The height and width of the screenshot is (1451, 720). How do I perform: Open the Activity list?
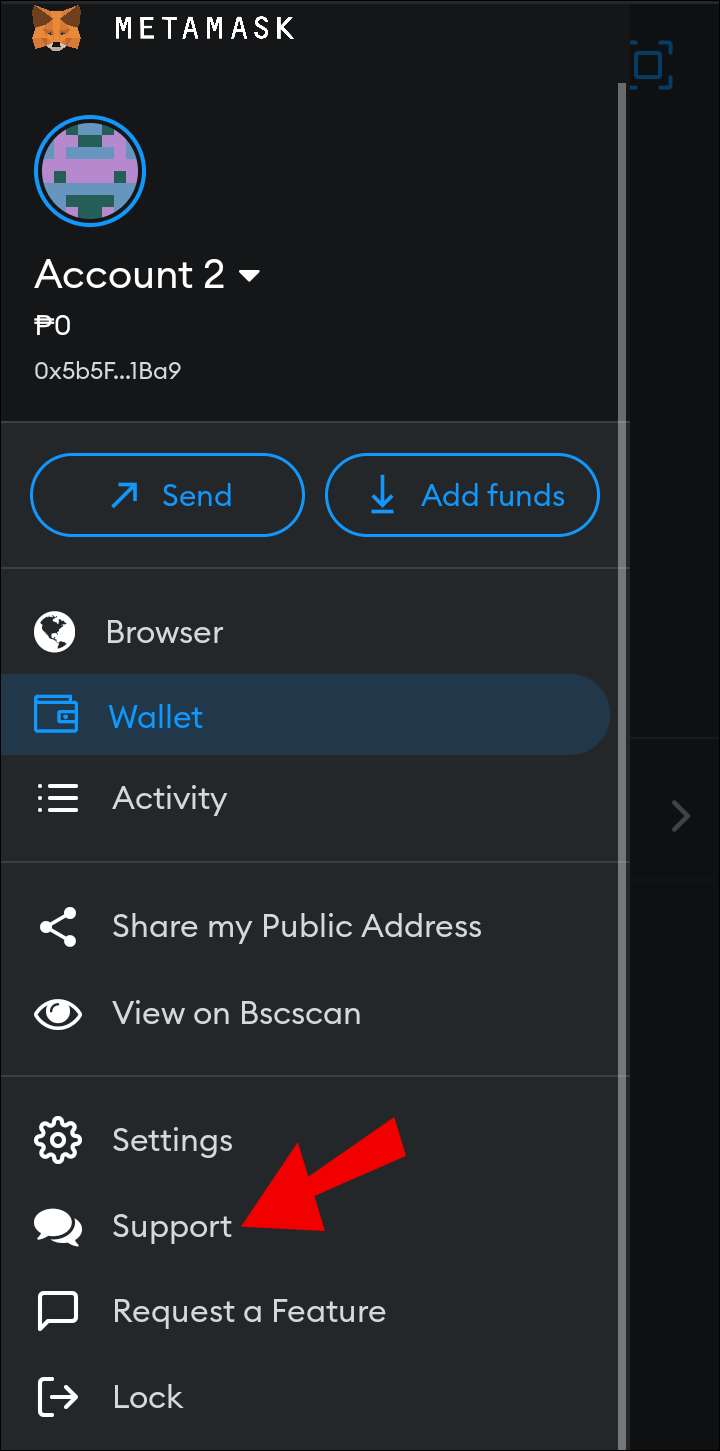tap(169, 798)
